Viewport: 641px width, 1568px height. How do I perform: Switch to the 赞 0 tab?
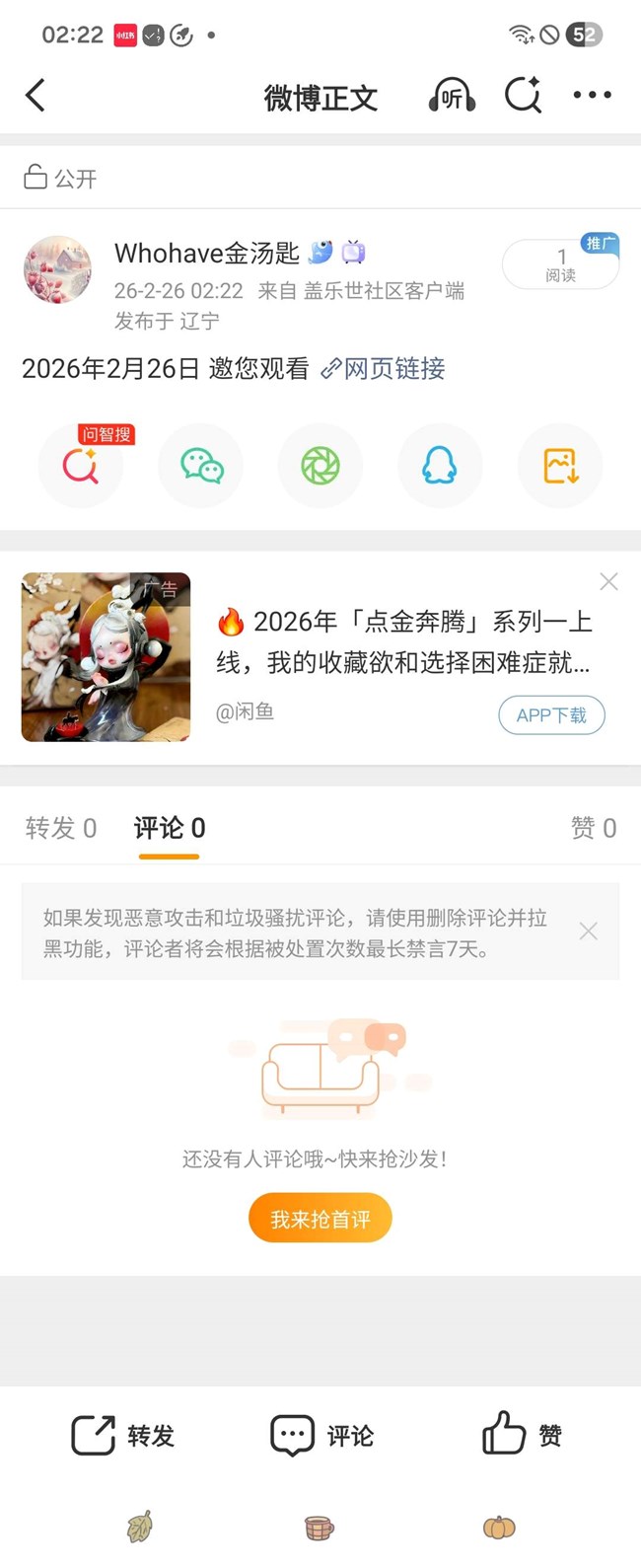point(593,828)
